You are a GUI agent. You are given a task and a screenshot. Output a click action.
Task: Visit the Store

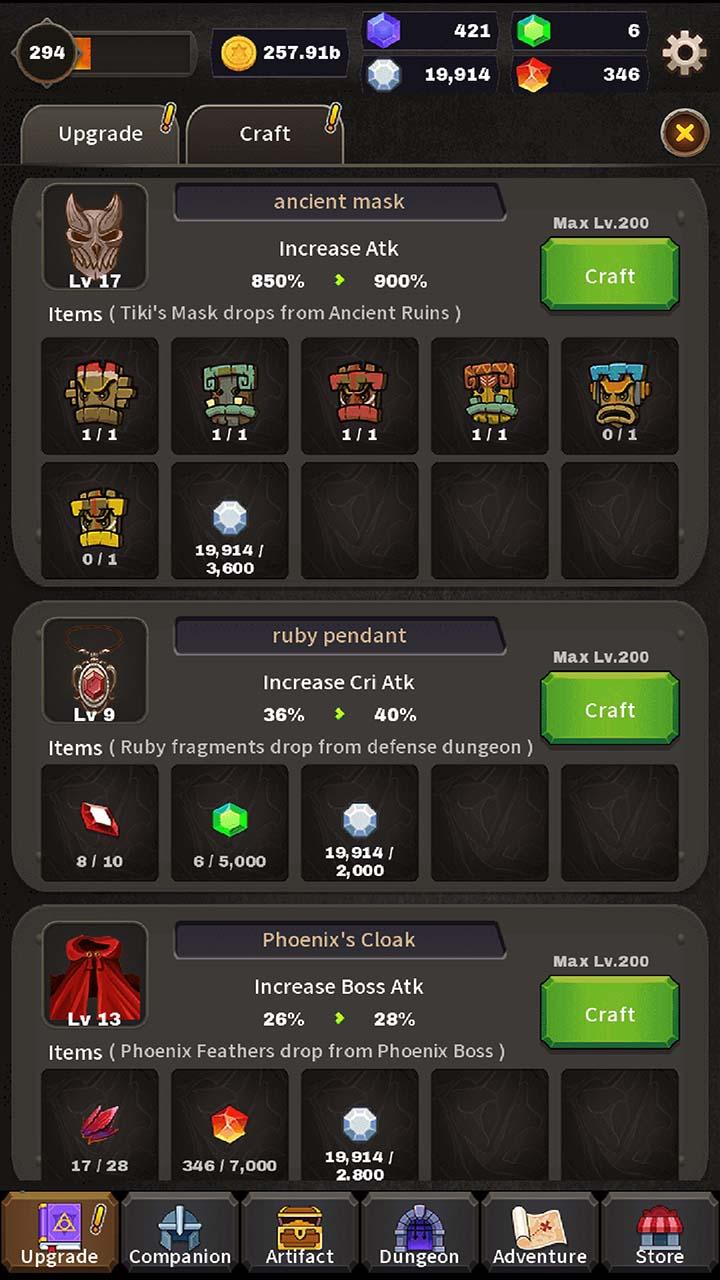point(659,1236)
